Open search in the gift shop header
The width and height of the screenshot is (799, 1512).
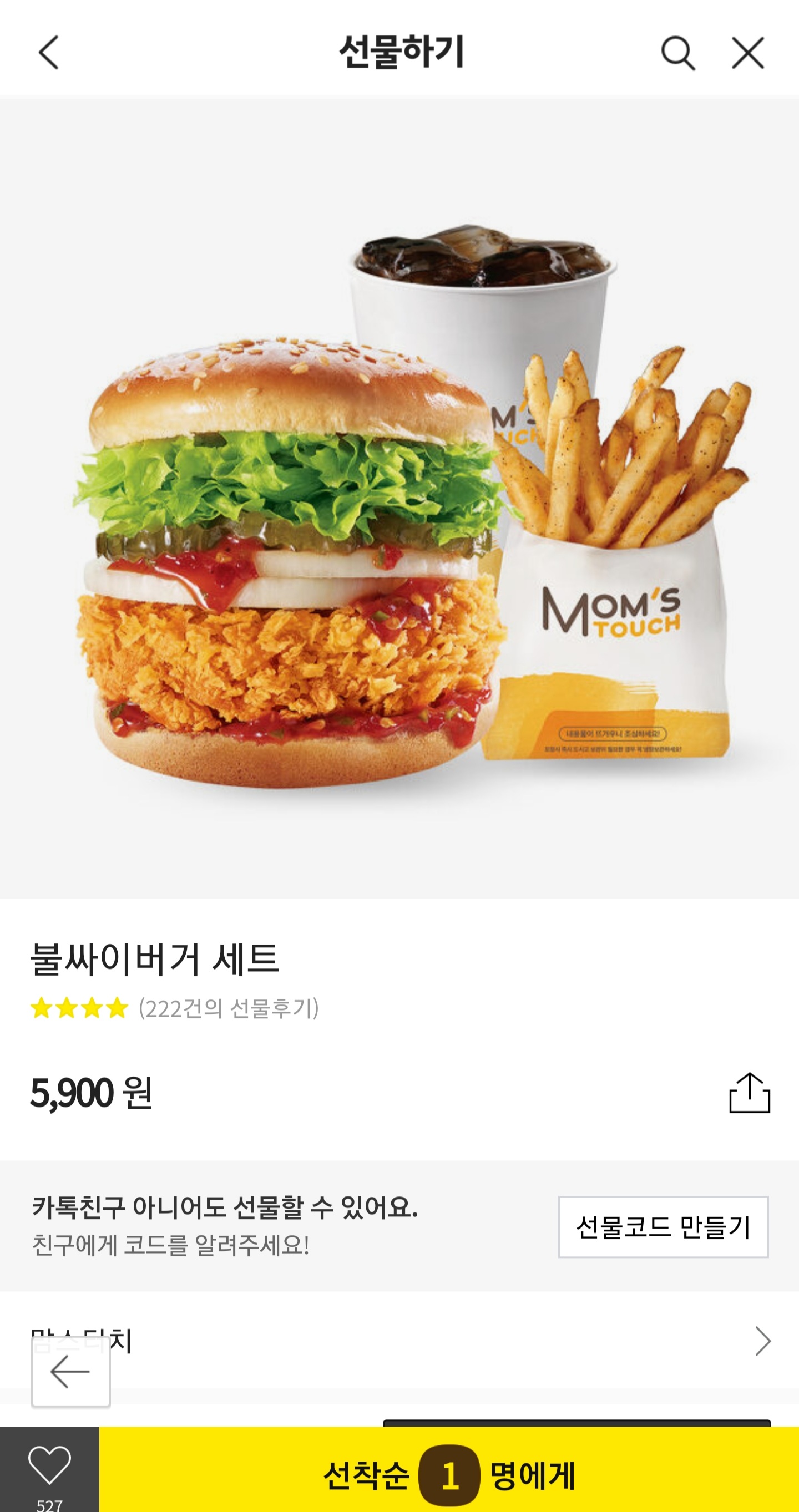(x=678, y=53)
